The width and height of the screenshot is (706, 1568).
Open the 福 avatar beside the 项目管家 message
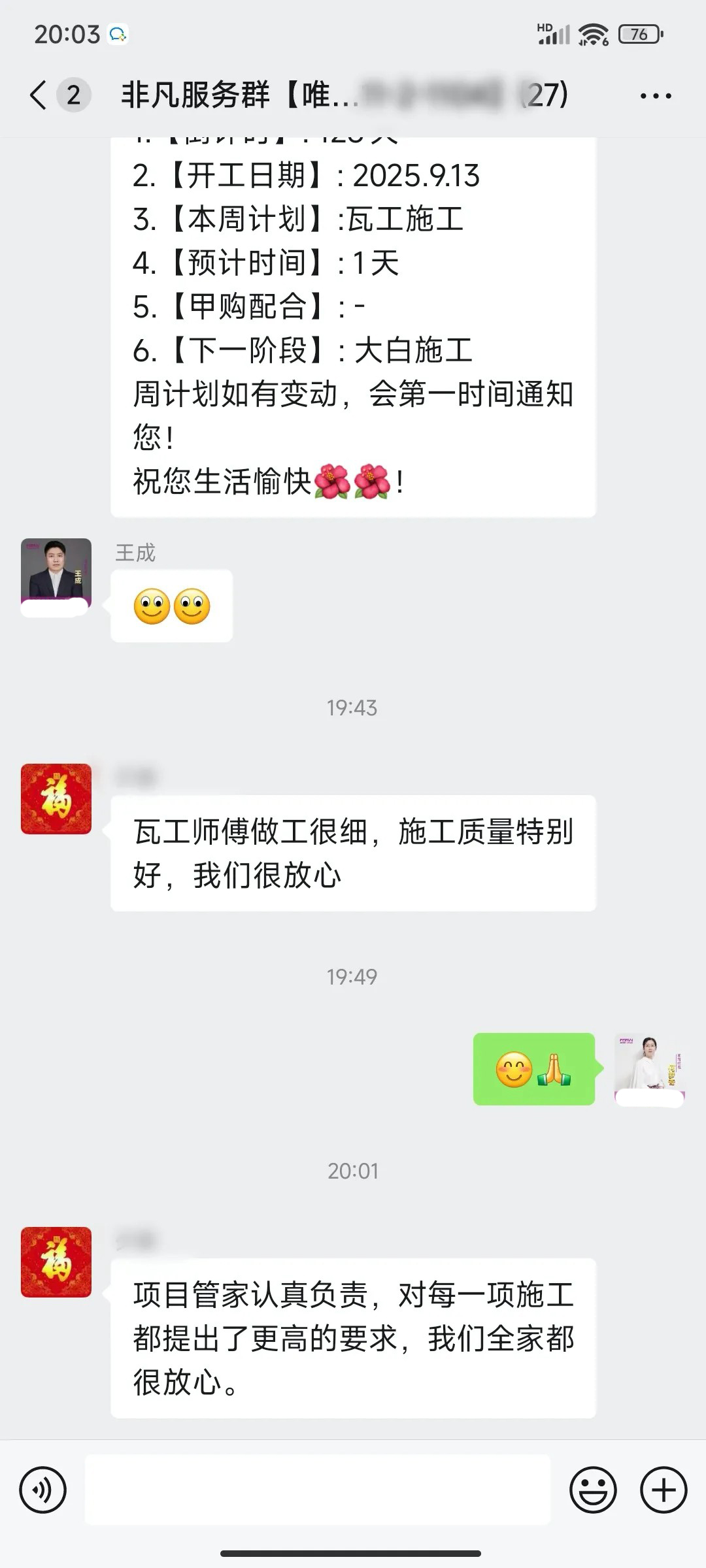tap(56, 1262)
